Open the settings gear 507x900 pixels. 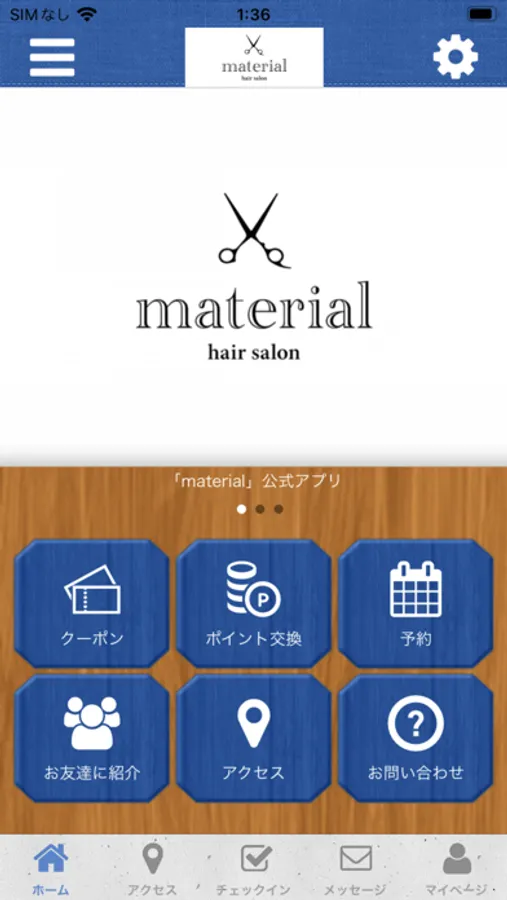[x=455, y=57]
